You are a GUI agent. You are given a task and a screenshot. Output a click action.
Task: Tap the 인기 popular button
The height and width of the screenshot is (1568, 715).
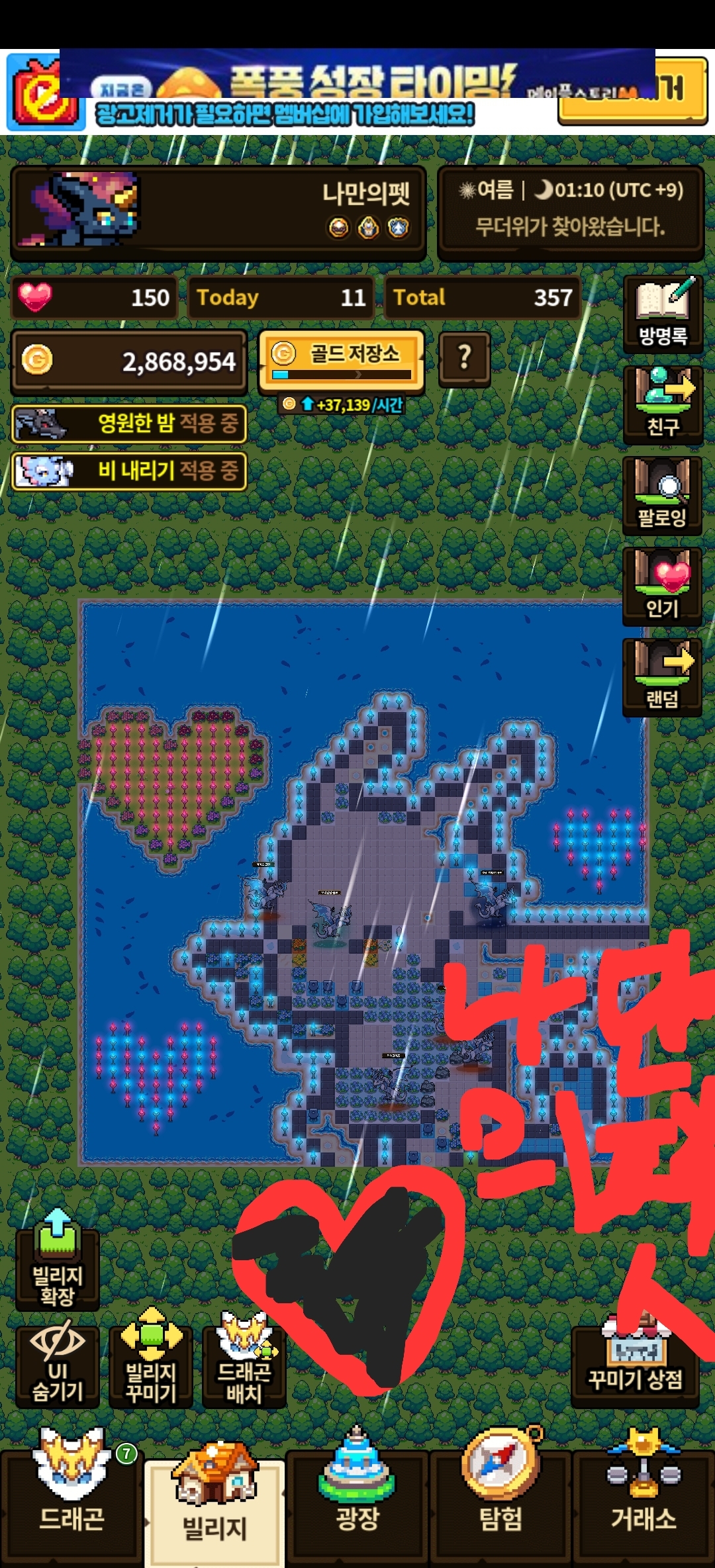662,585
